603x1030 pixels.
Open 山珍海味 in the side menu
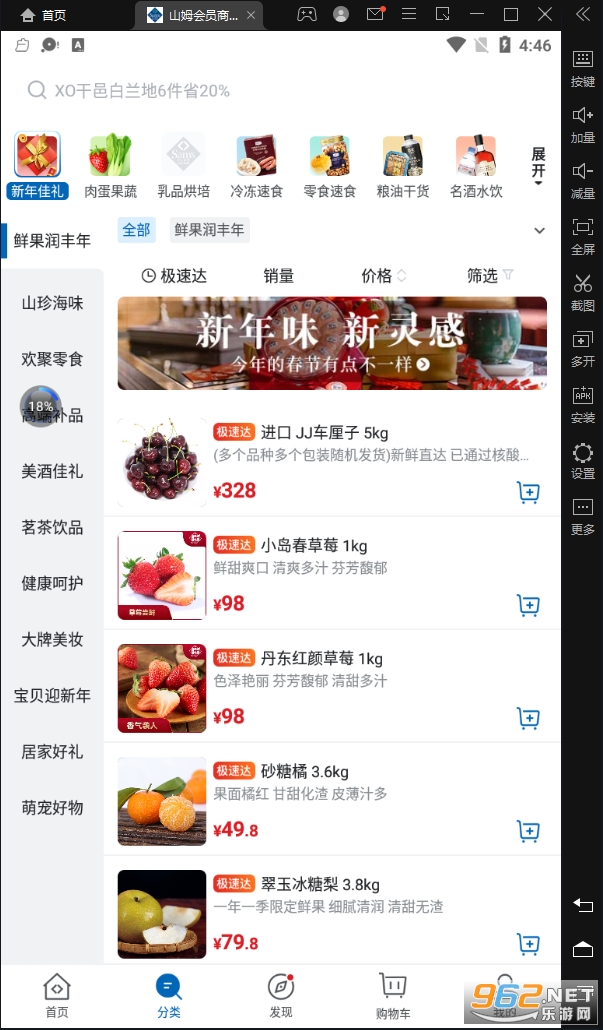coord(52,303)
